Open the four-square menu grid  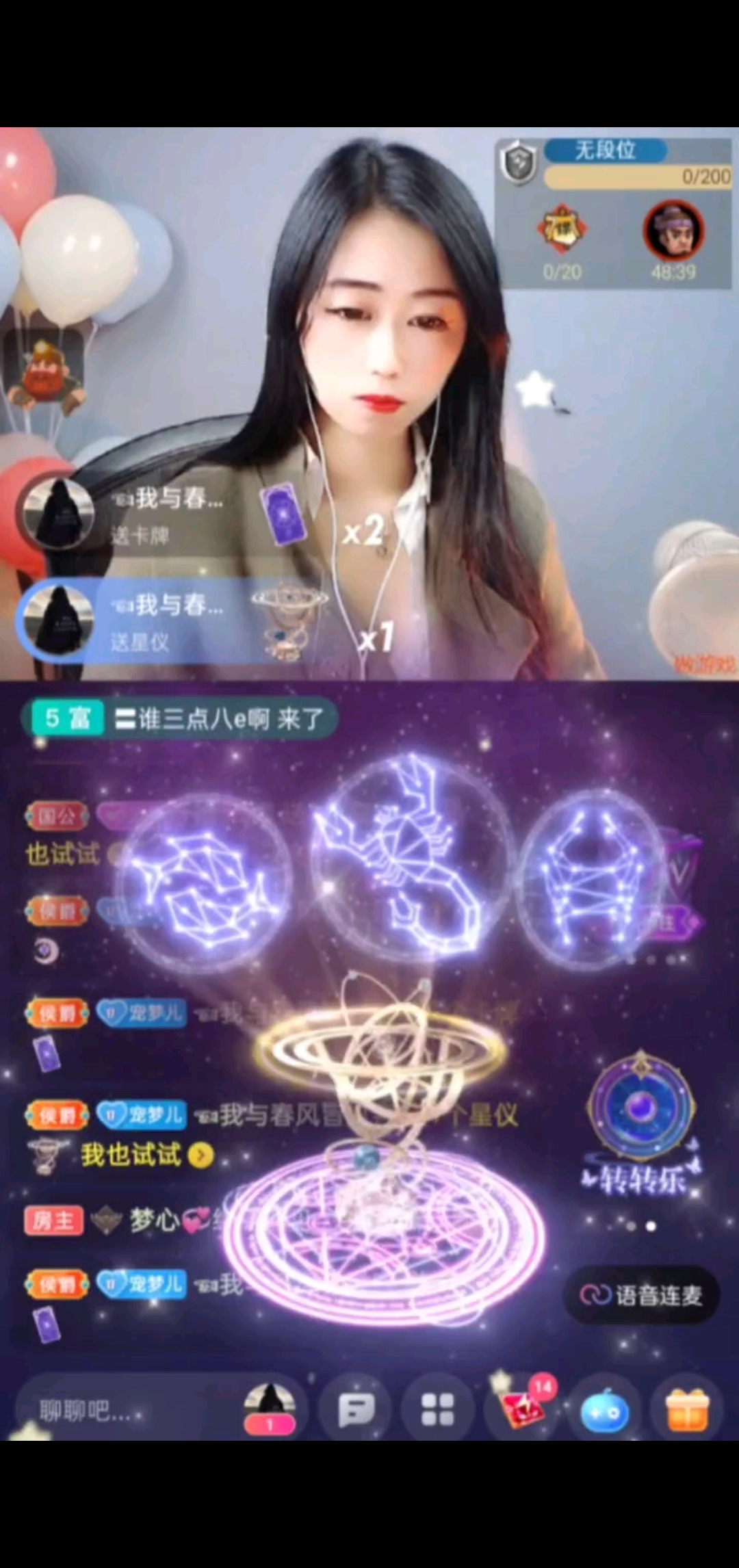click(x=438, y=1411)
